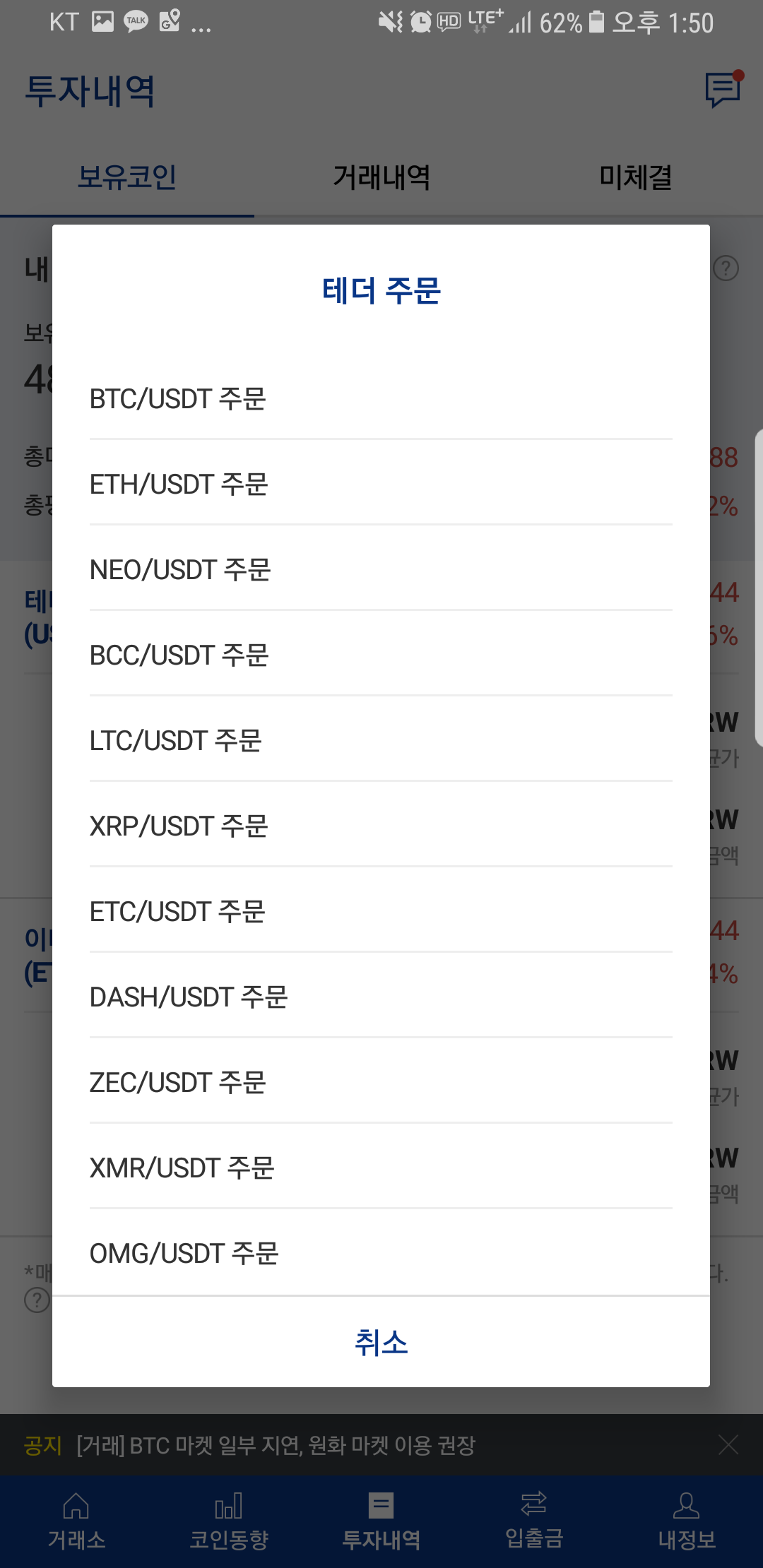This screenshot has width=763, height=1568.
Task: Choose ETH/USDT 주문 from list
Action: tap(381, 485)
